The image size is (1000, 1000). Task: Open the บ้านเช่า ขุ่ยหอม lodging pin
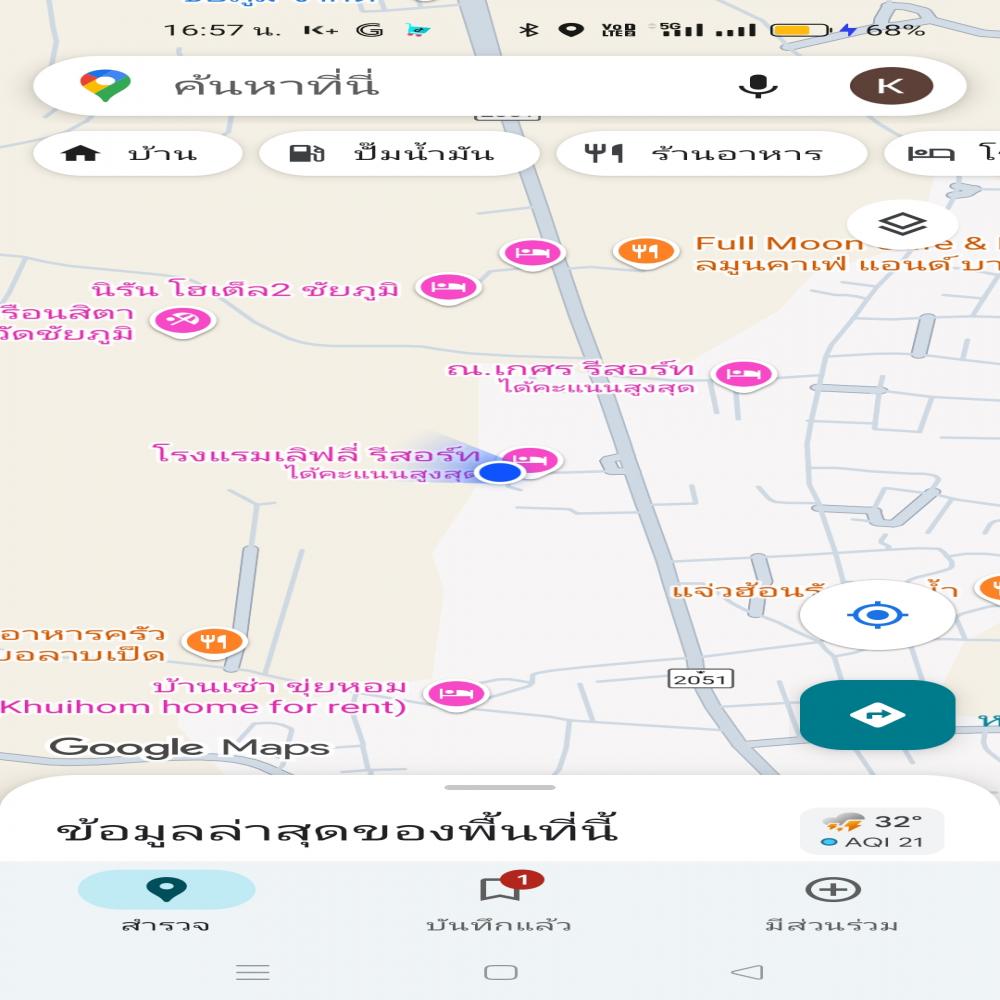point(456,692)
